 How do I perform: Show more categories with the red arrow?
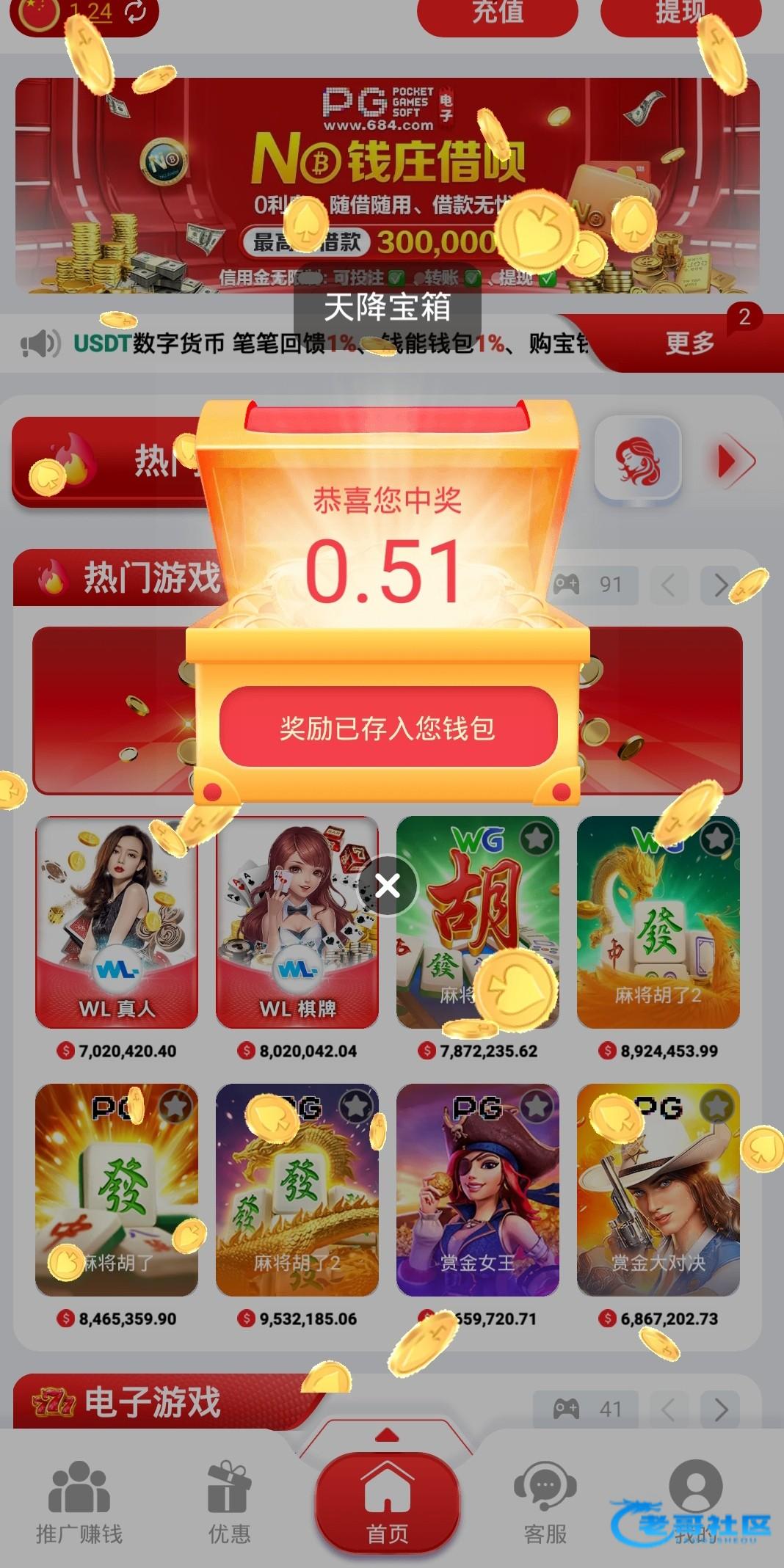pos(734,461)
